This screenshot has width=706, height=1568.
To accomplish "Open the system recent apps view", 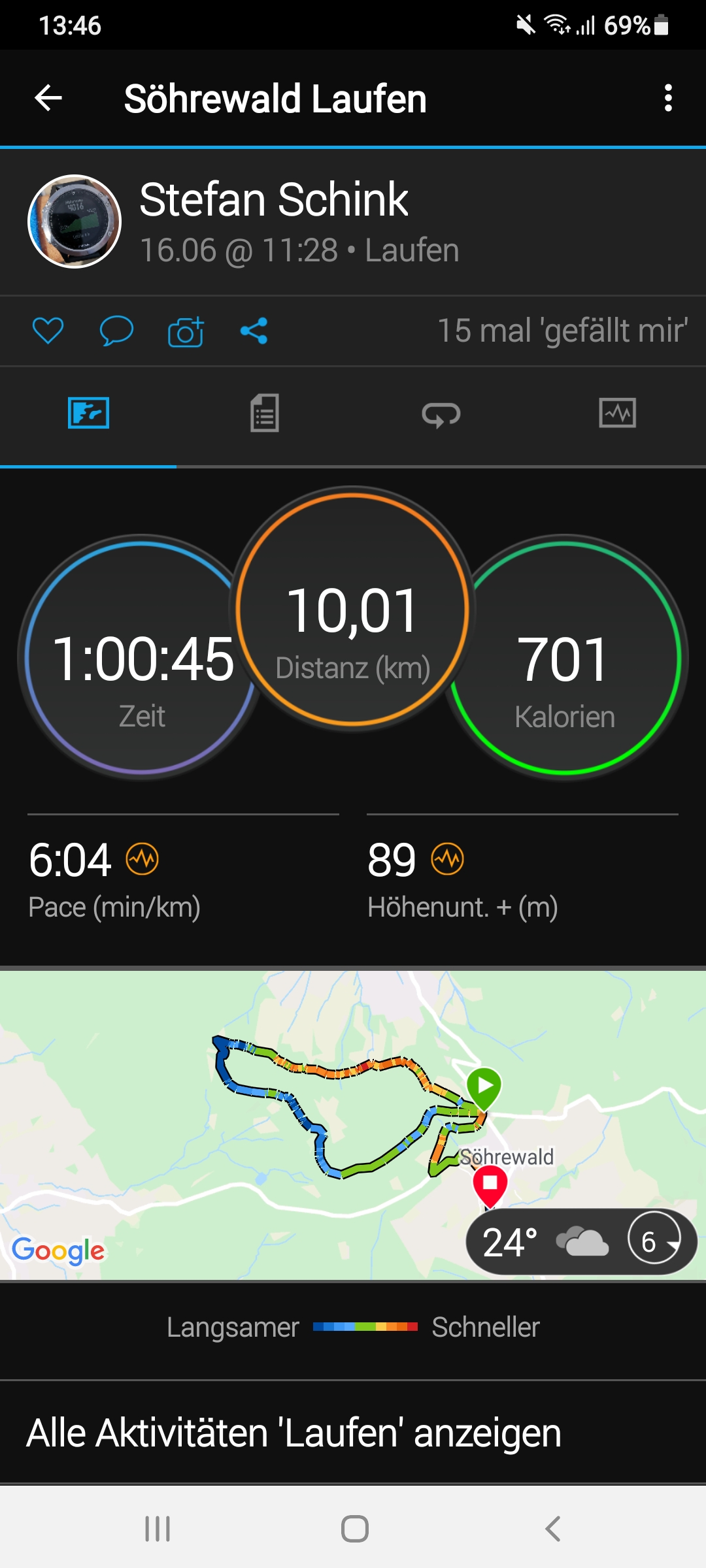I will point(158,1529).
